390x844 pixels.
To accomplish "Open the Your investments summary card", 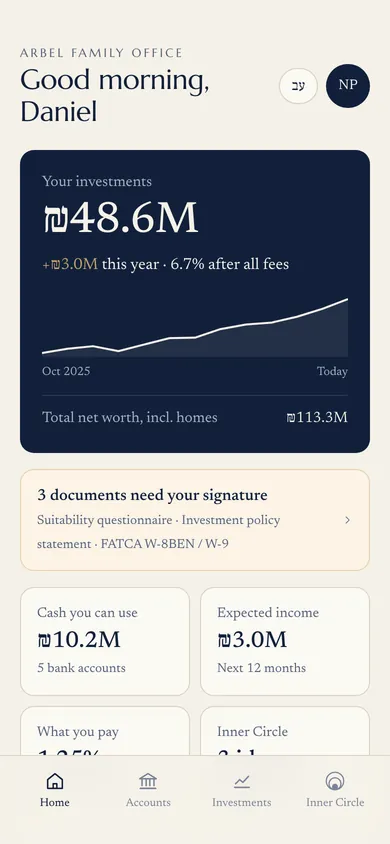I will (x=195, y=301).
